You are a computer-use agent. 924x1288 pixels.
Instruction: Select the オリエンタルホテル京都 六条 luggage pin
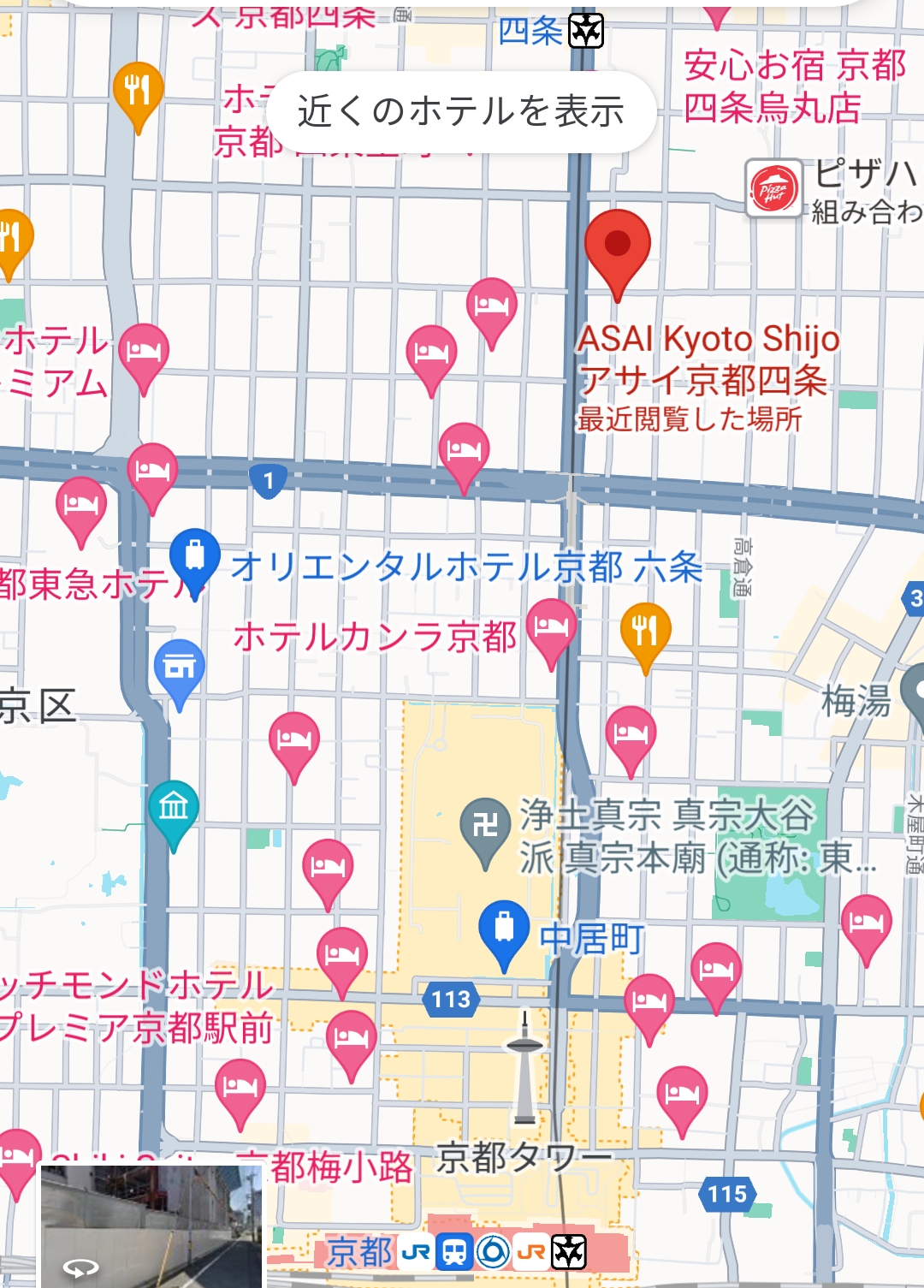tap(195, 558)
